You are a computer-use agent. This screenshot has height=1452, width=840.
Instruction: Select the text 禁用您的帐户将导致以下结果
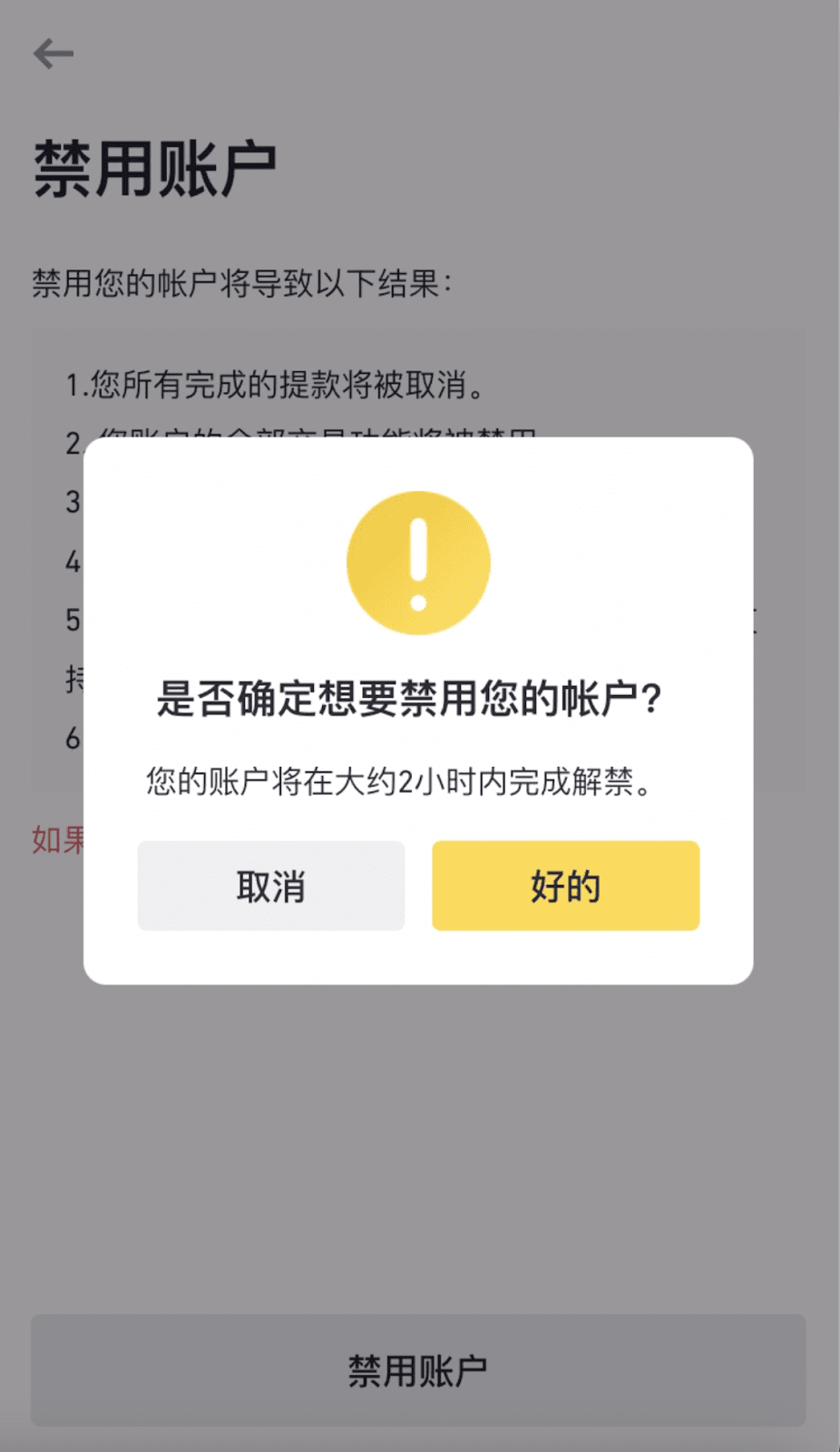(x=243, y=280)
